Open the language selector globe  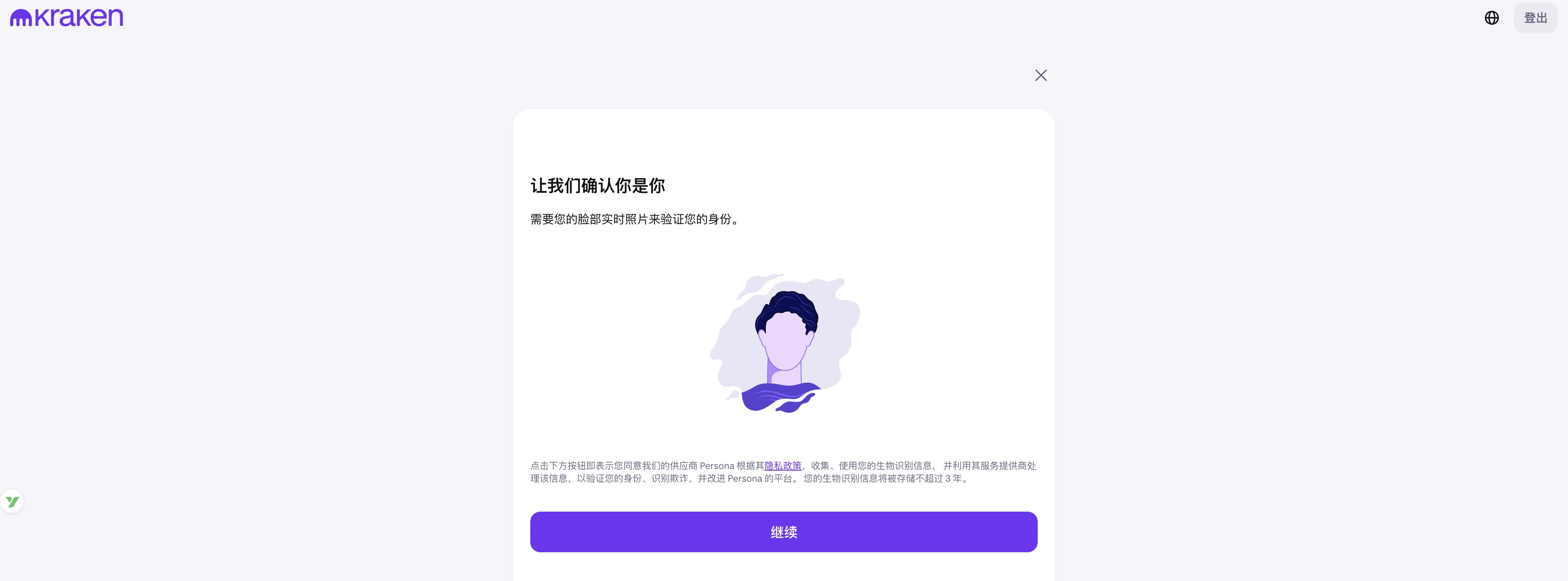tap(1491, 18)
